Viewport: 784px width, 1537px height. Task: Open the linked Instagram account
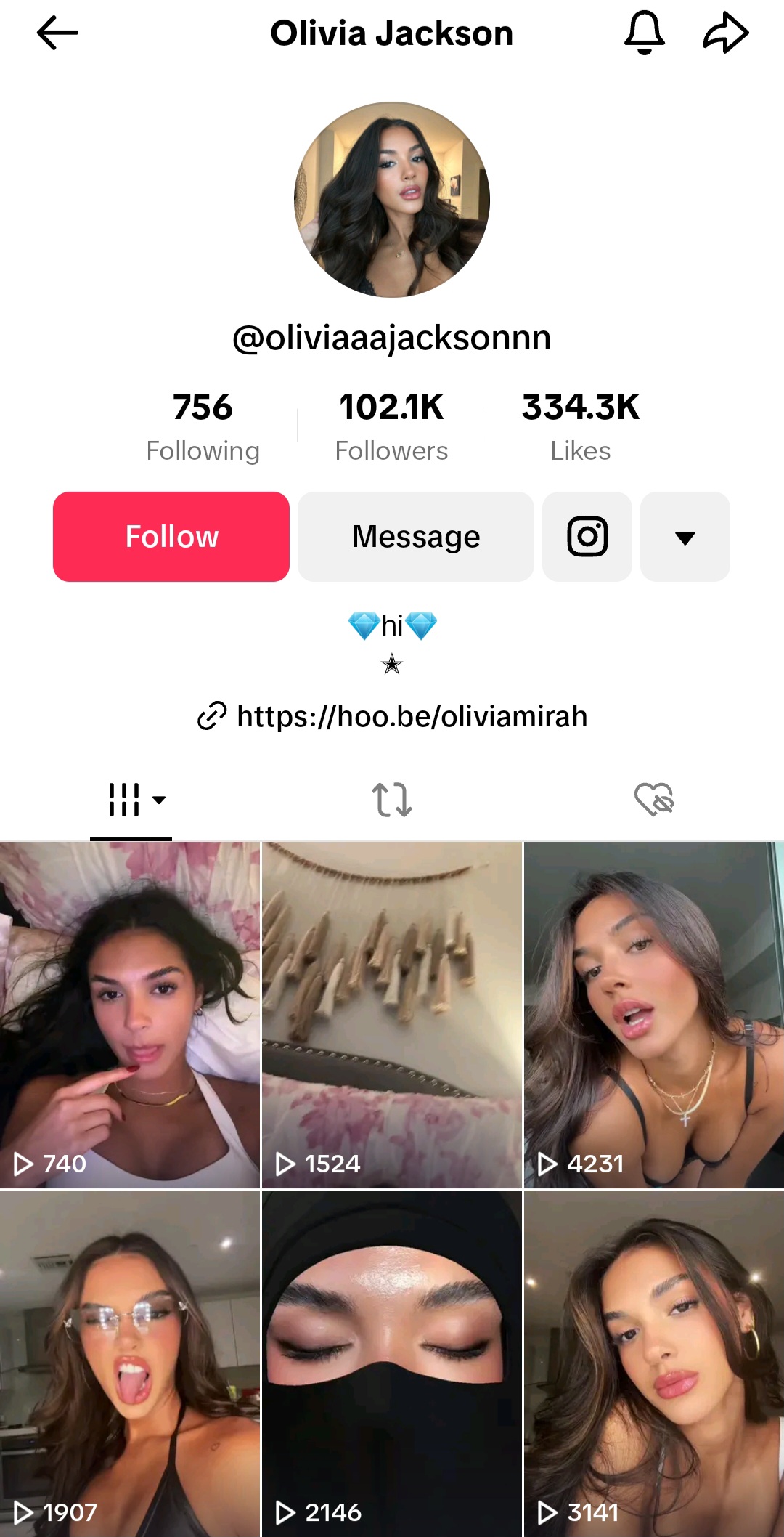pos(587,537)
